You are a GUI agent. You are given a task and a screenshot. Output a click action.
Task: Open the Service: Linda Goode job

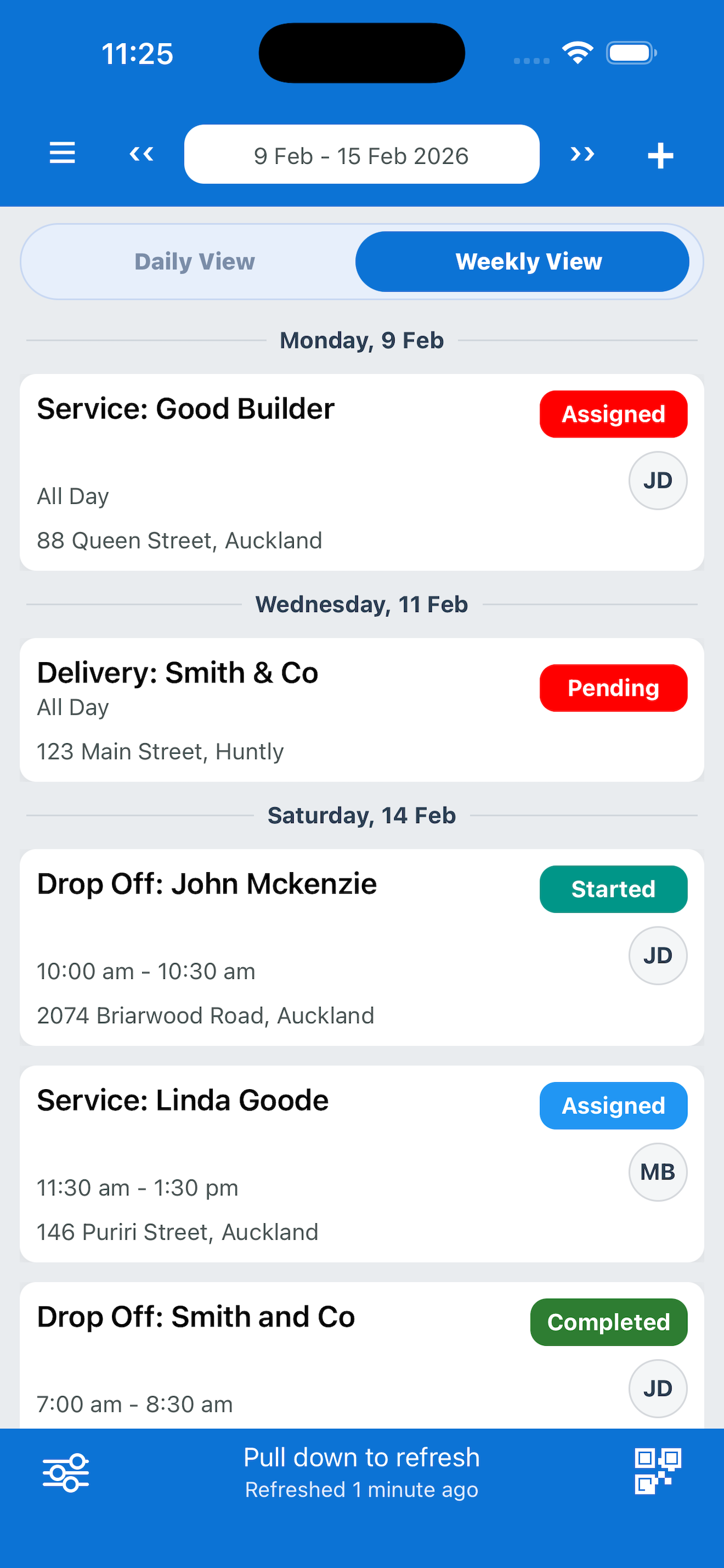(274, 1164)
